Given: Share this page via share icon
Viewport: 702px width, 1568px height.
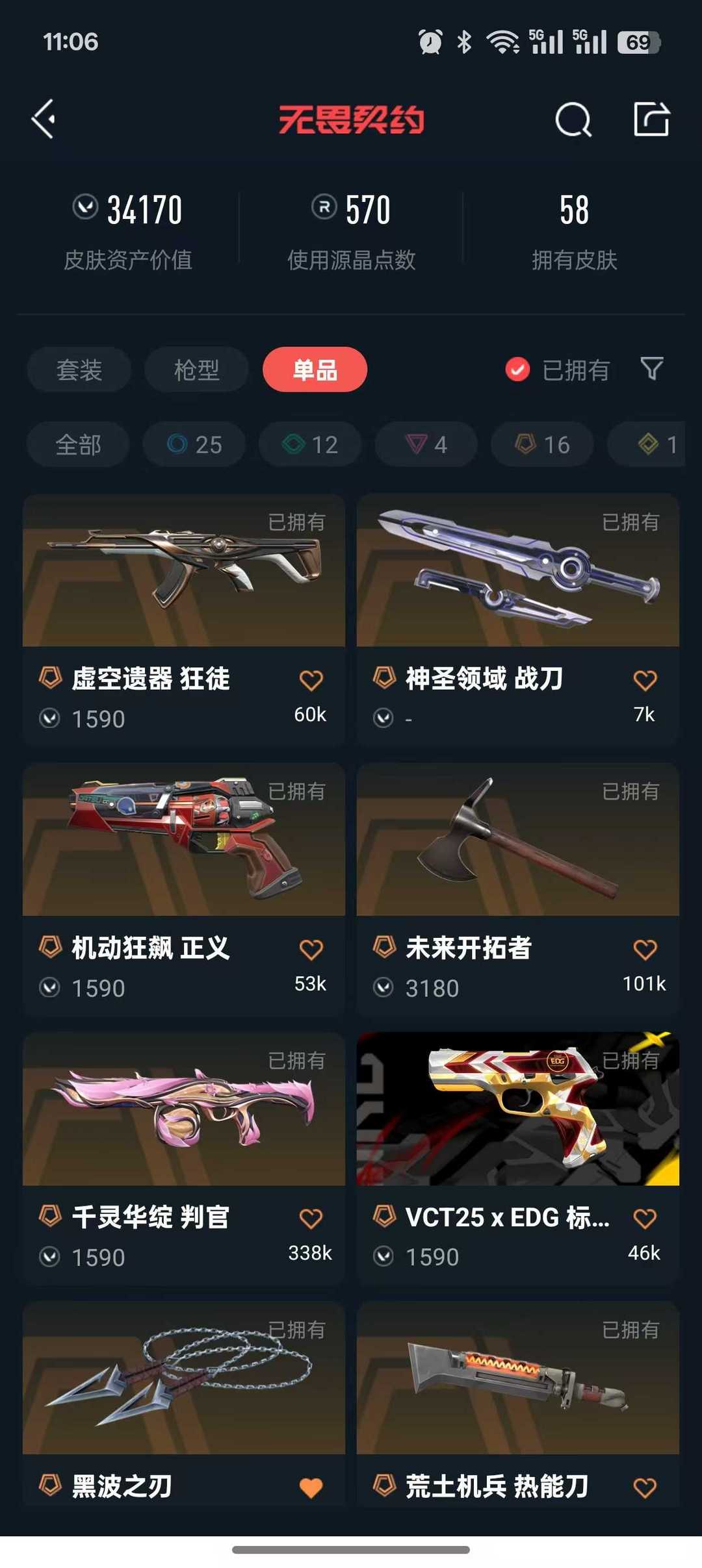Looking at the screenshot, I should (651, 120).
